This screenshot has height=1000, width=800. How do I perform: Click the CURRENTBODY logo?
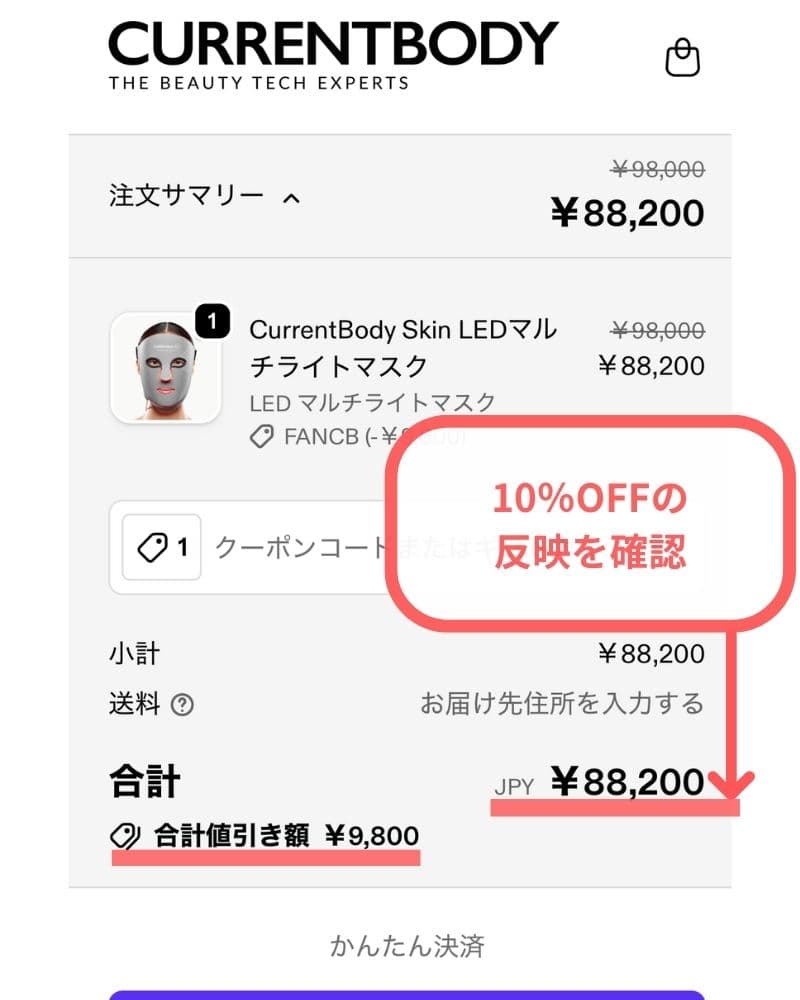330,45
